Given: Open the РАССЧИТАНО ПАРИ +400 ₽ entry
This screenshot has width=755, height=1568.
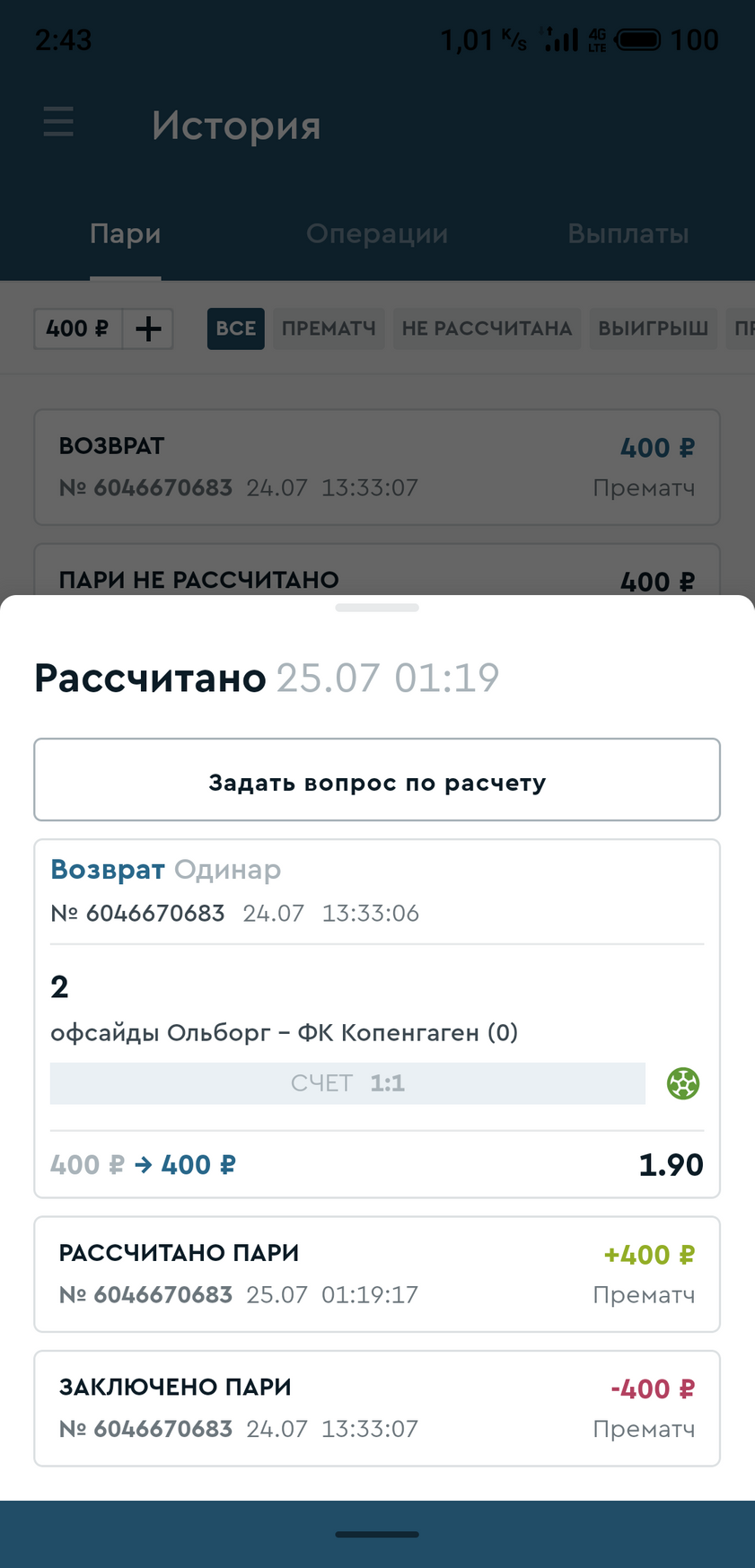Looking at the screenshot, I should (x=377, y=1274).
